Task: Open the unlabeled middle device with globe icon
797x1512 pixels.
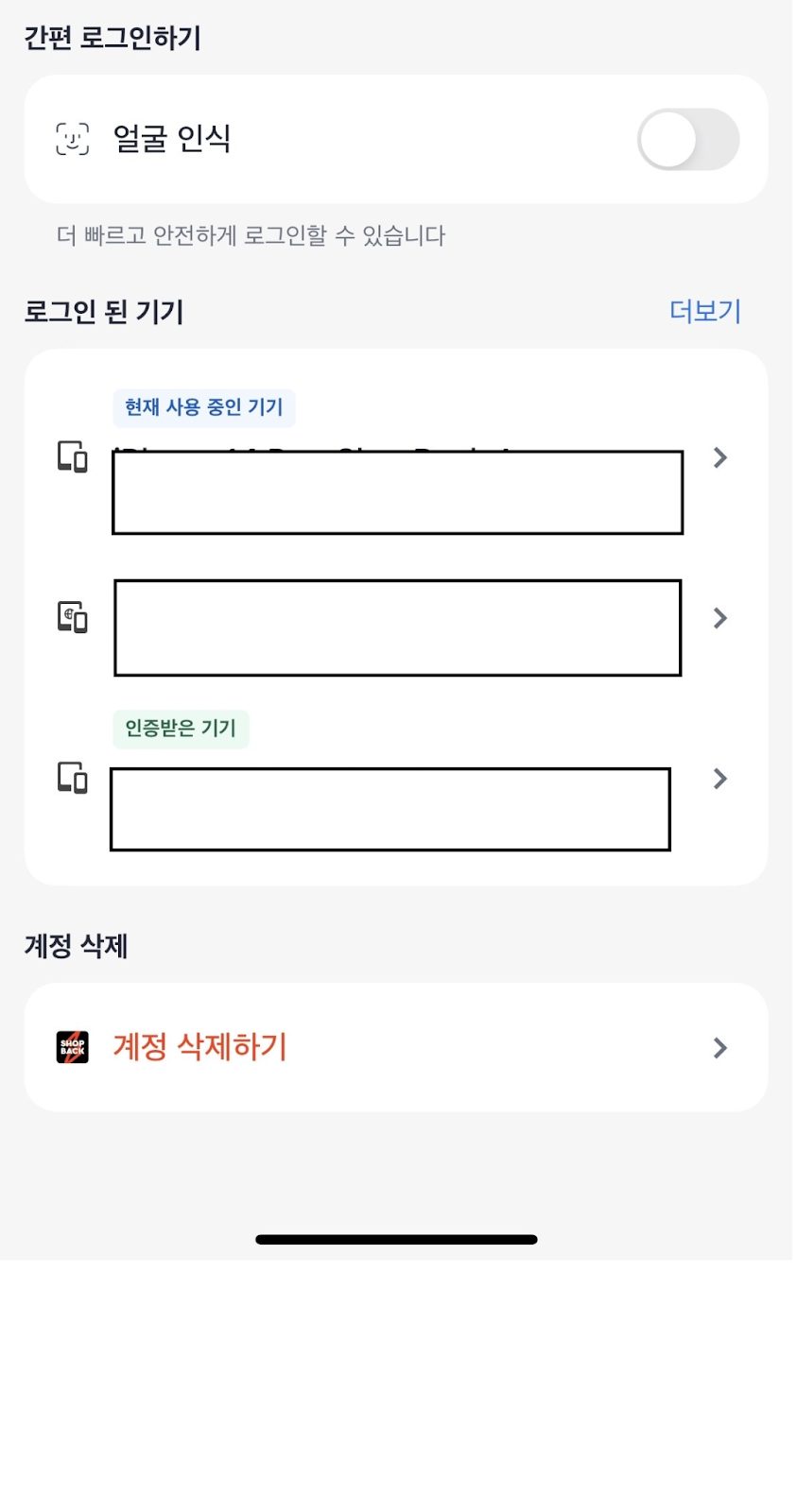Action: pos(395,619)
